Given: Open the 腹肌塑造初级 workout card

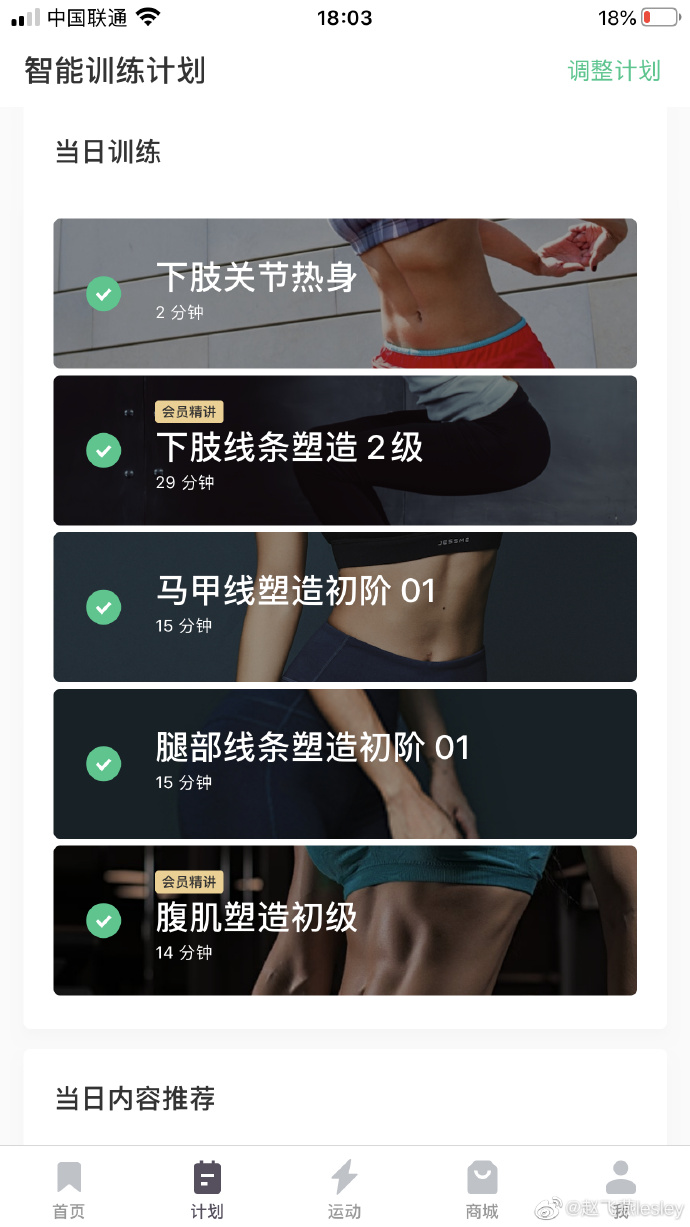Looking at the screenshot, I should click(345, 920).
